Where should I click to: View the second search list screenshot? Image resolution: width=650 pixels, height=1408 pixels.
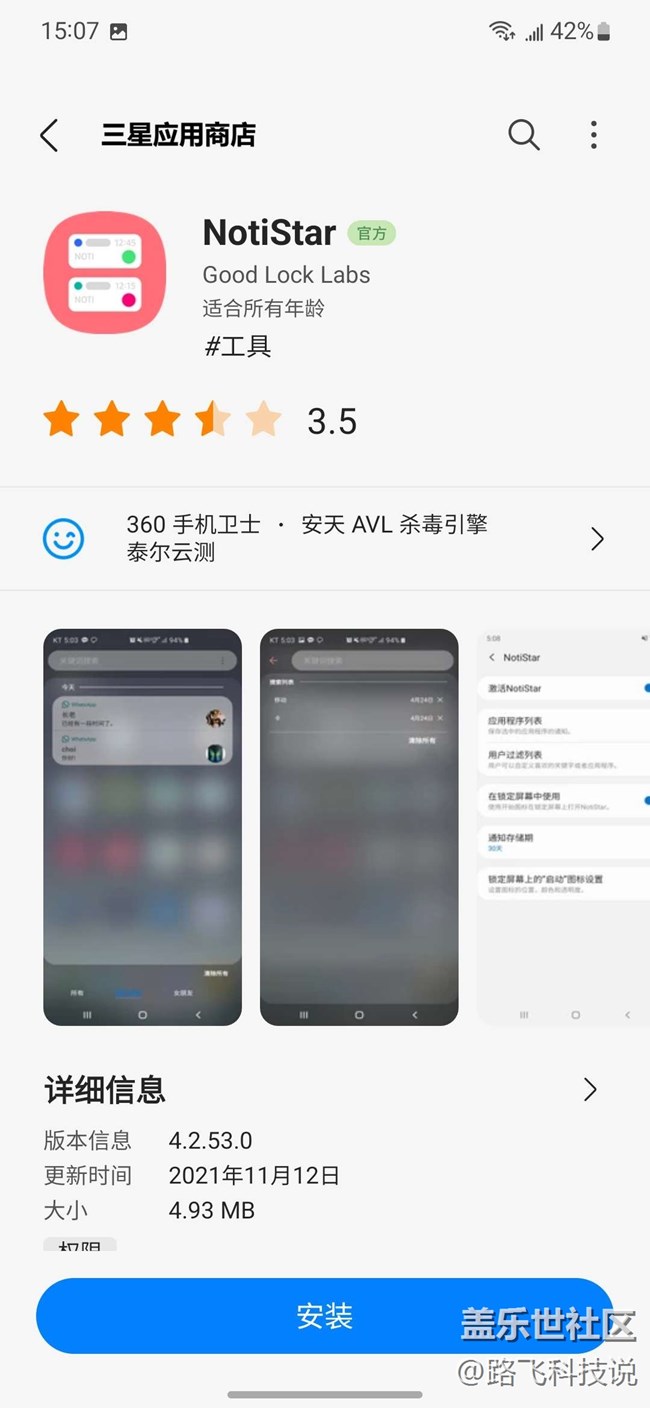coord(359,826)
